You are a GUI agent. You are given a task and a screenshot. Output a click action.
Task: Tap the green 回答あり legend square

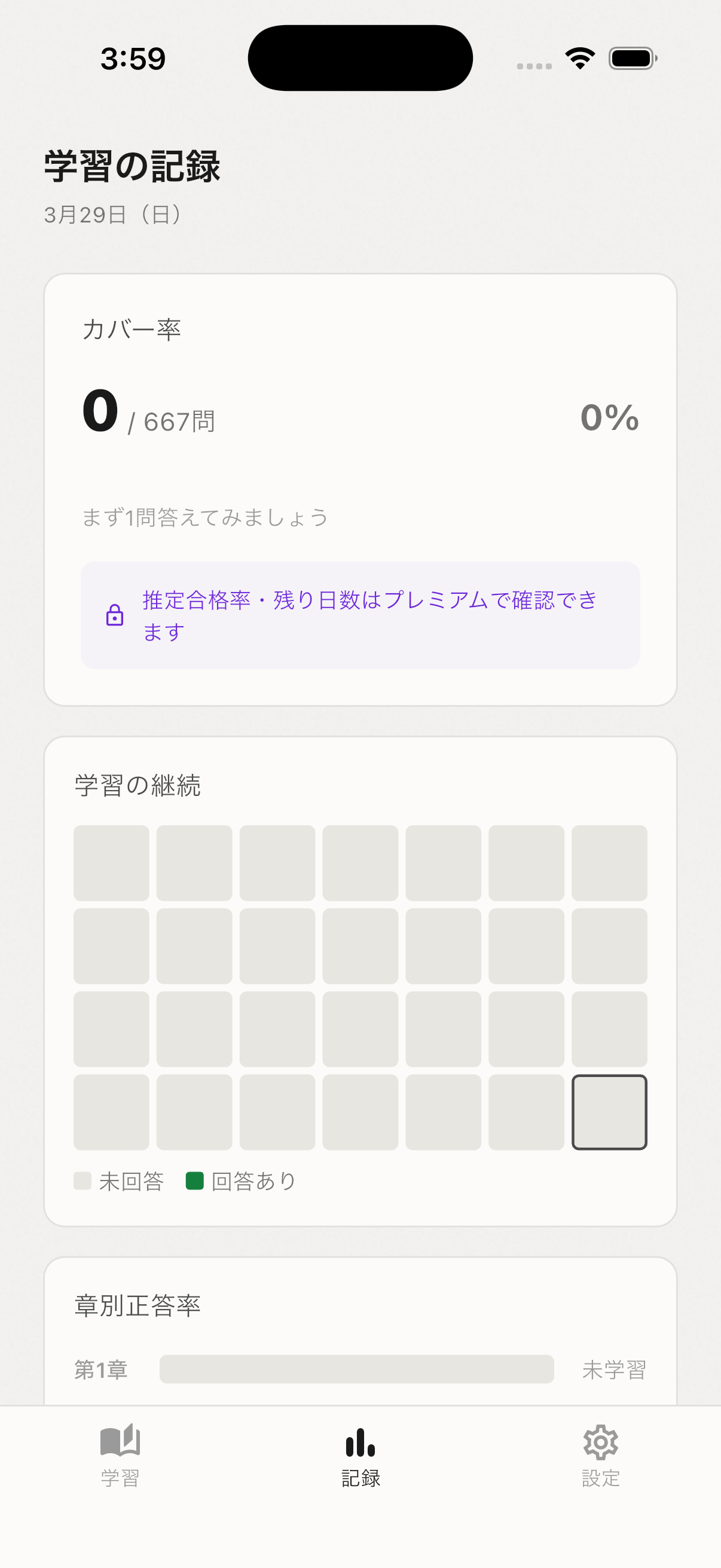[195, 1180]
